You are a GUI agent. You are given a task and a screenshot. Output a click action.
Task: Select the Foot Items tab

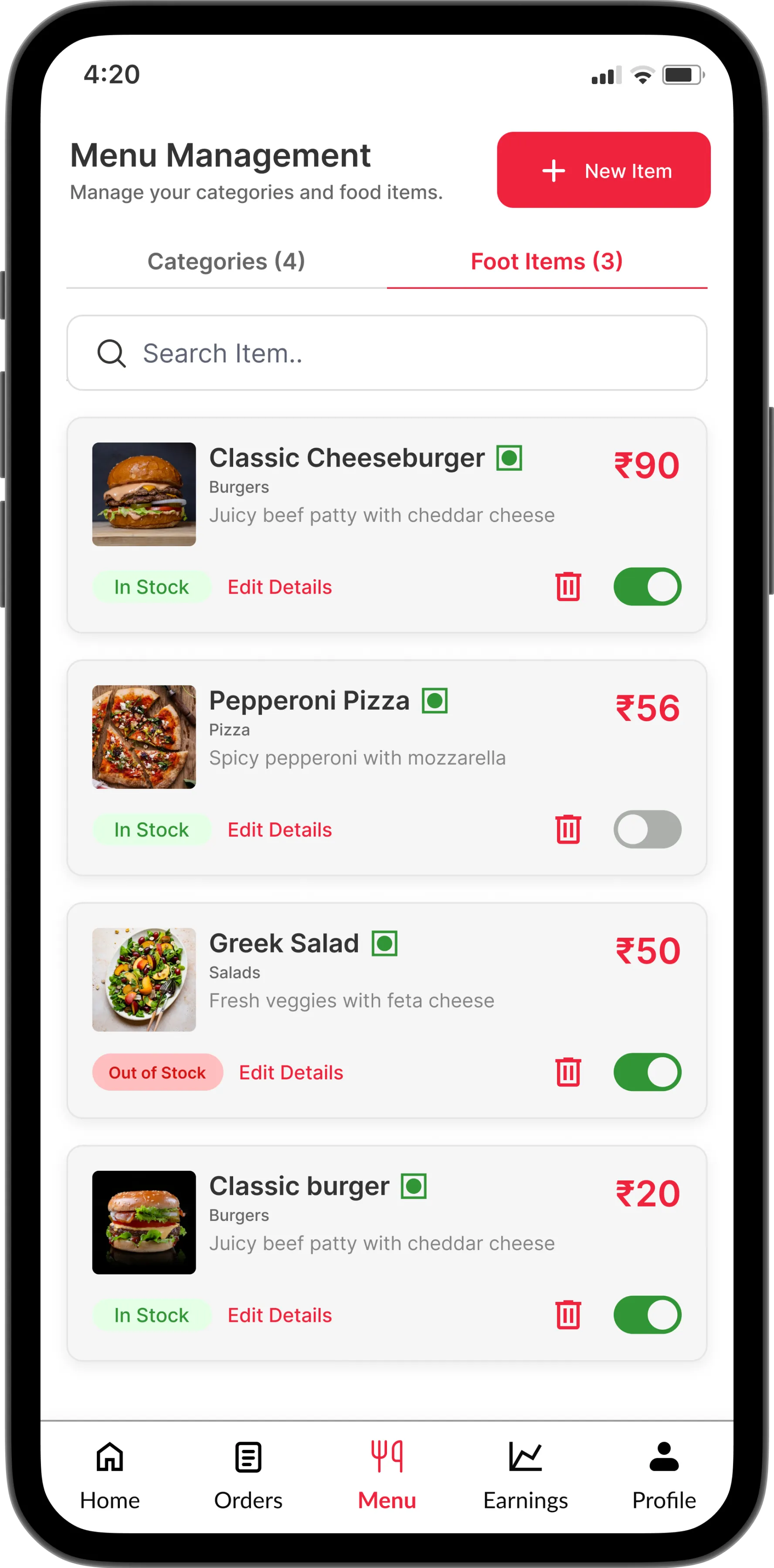tap(546, 262)
